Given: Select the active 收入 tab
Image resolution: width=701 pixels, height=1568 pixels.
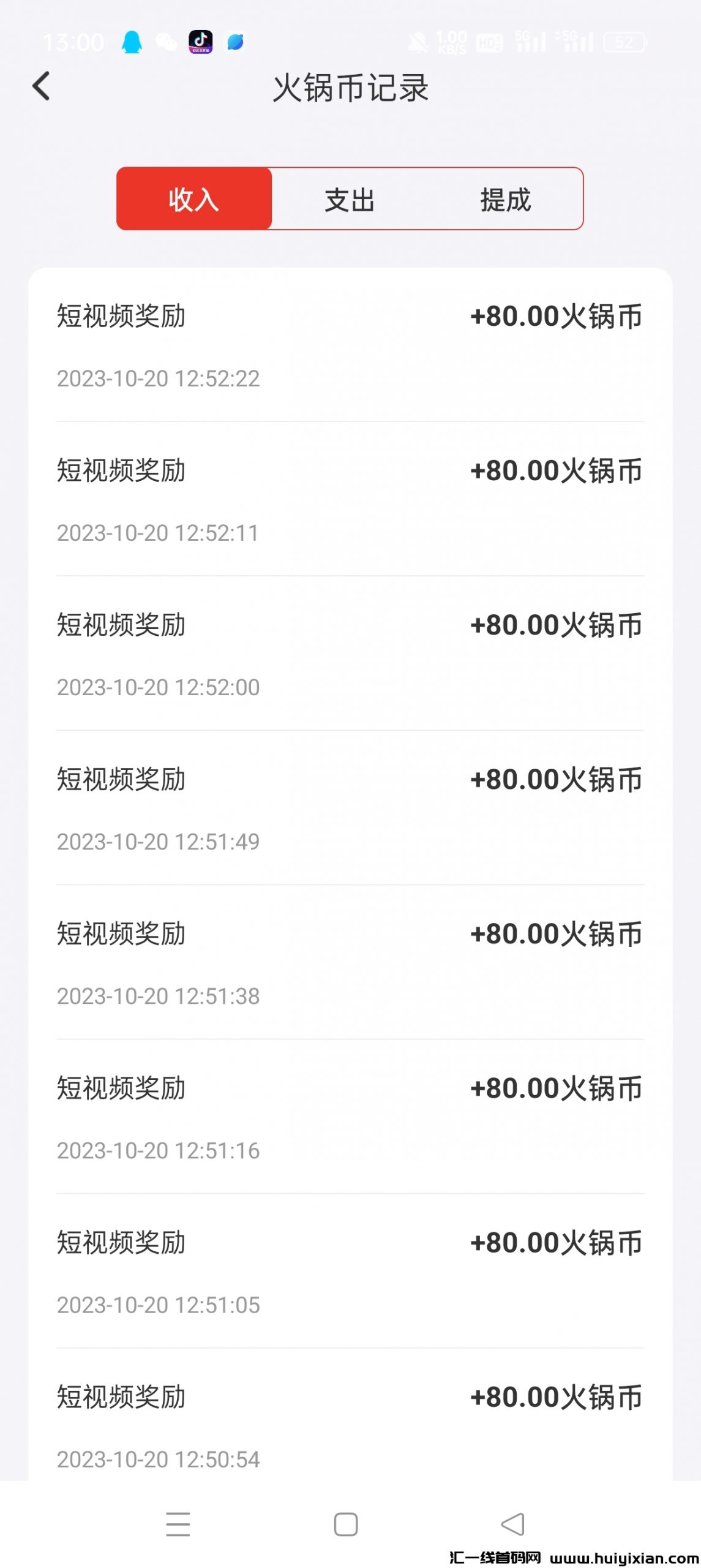Looking at the screenshot, I should coord(194,198).
